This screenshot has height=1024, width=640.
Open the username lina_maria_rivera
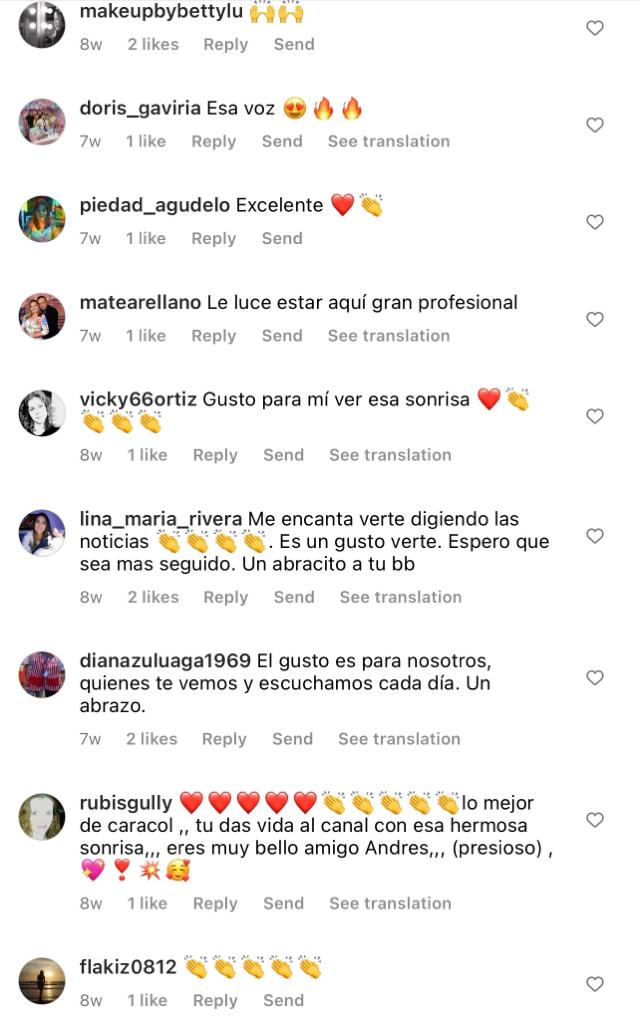pos(160,519)
